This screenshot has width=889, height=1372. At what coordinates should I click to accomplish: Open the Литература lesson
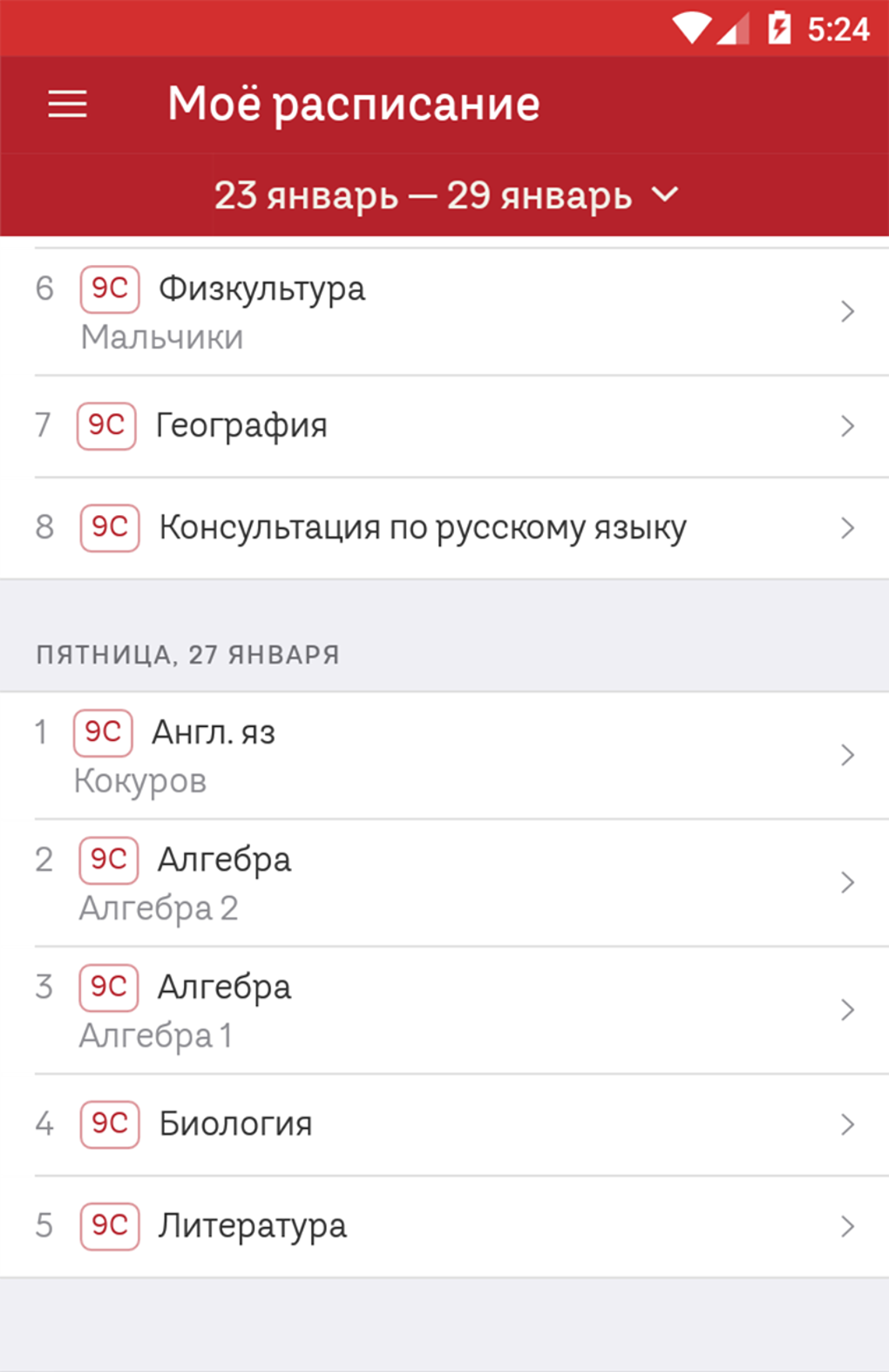click(444, 1226)
